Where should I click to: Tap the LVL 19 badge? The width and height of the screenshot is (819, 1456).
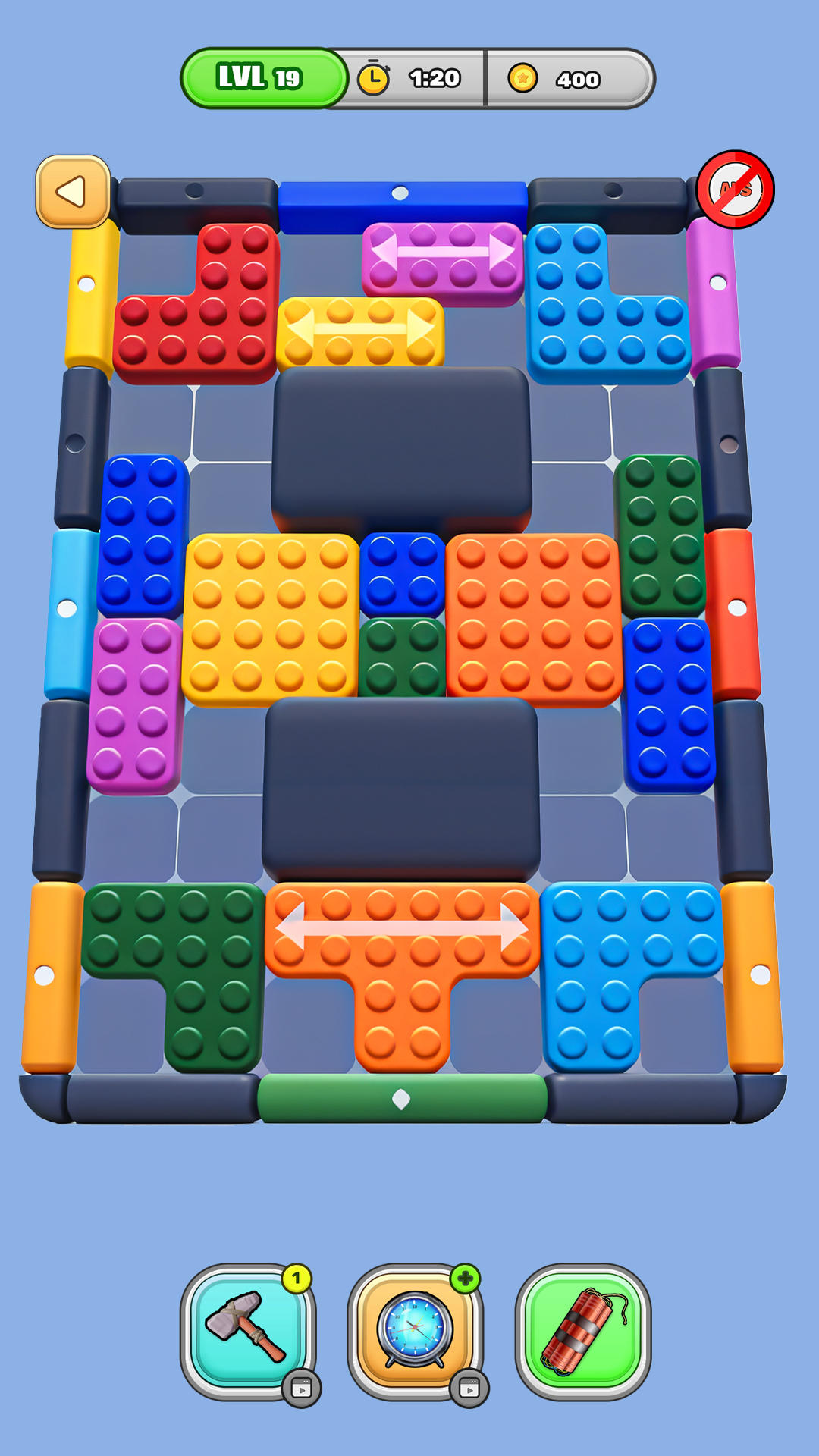click(262, 76)
